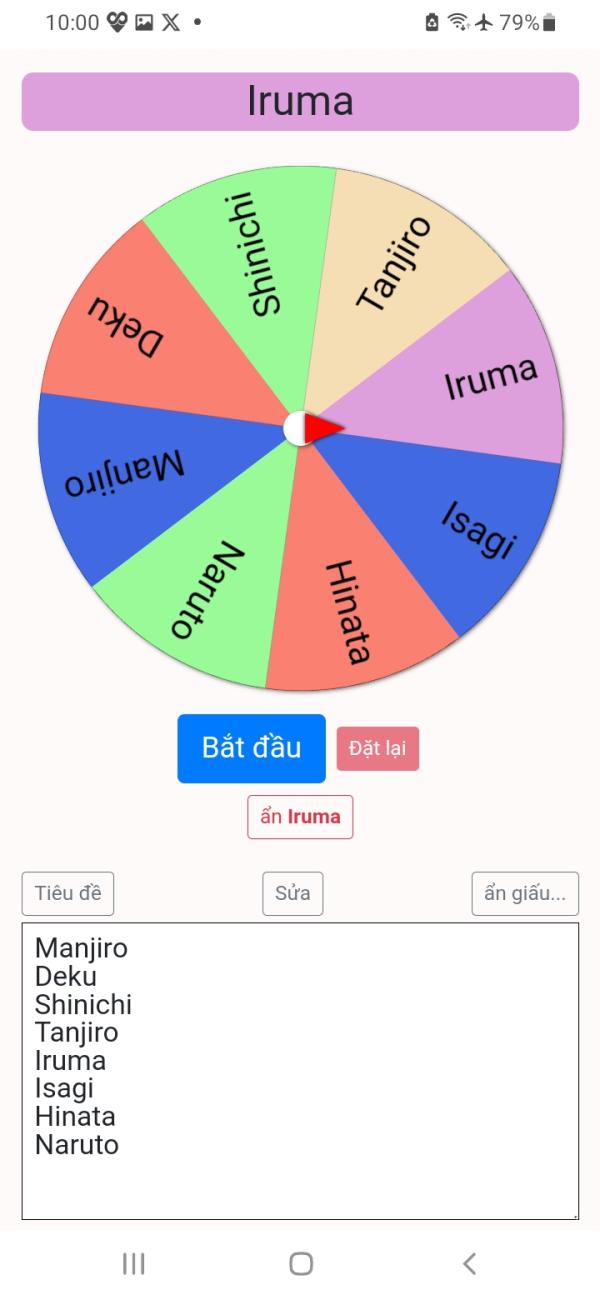
Task: Reset the wheel with Đặt lại
Action: click(378, 749)
